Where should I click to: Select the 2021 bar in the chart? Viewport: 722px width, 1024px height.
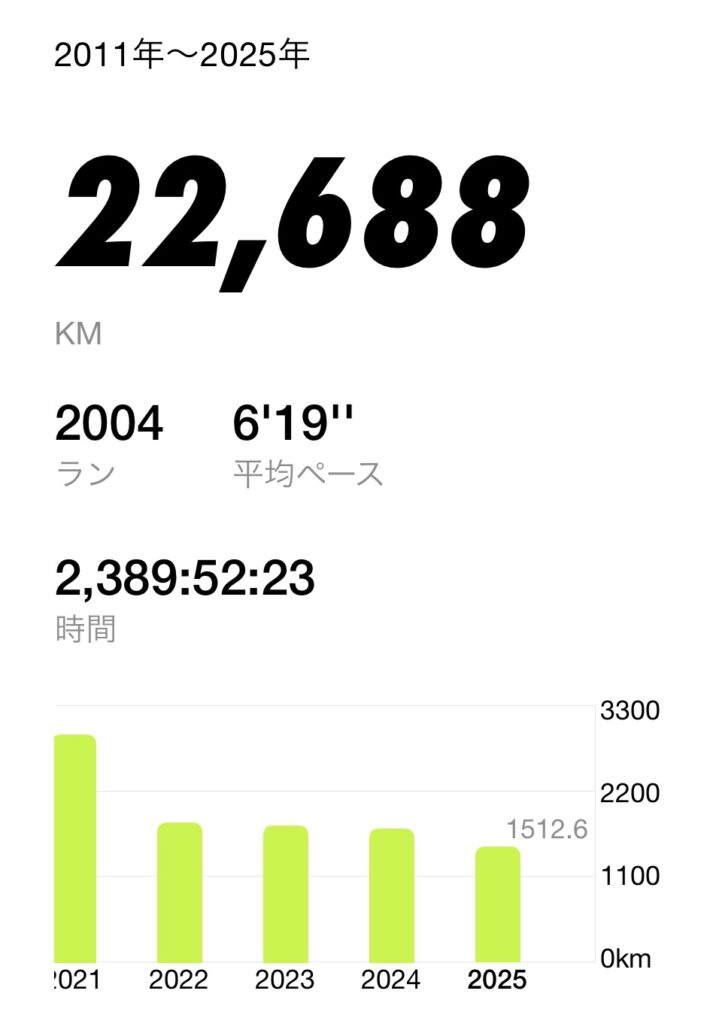(74, 848)
